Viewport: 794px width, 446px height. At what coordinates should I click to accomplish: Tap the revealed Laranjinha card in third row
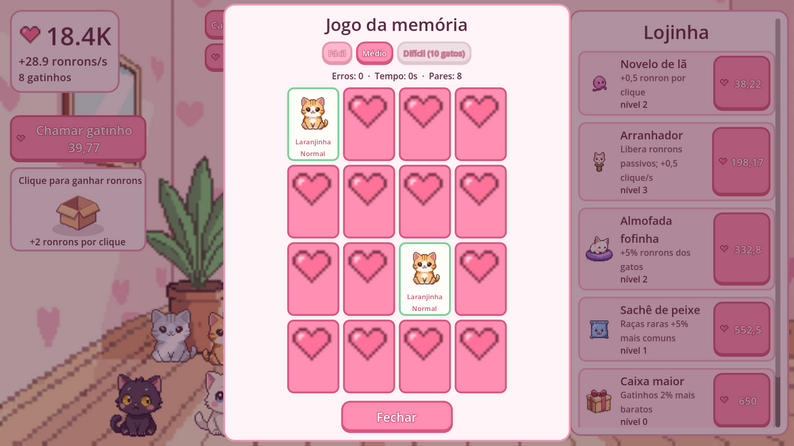coord(424,279)
